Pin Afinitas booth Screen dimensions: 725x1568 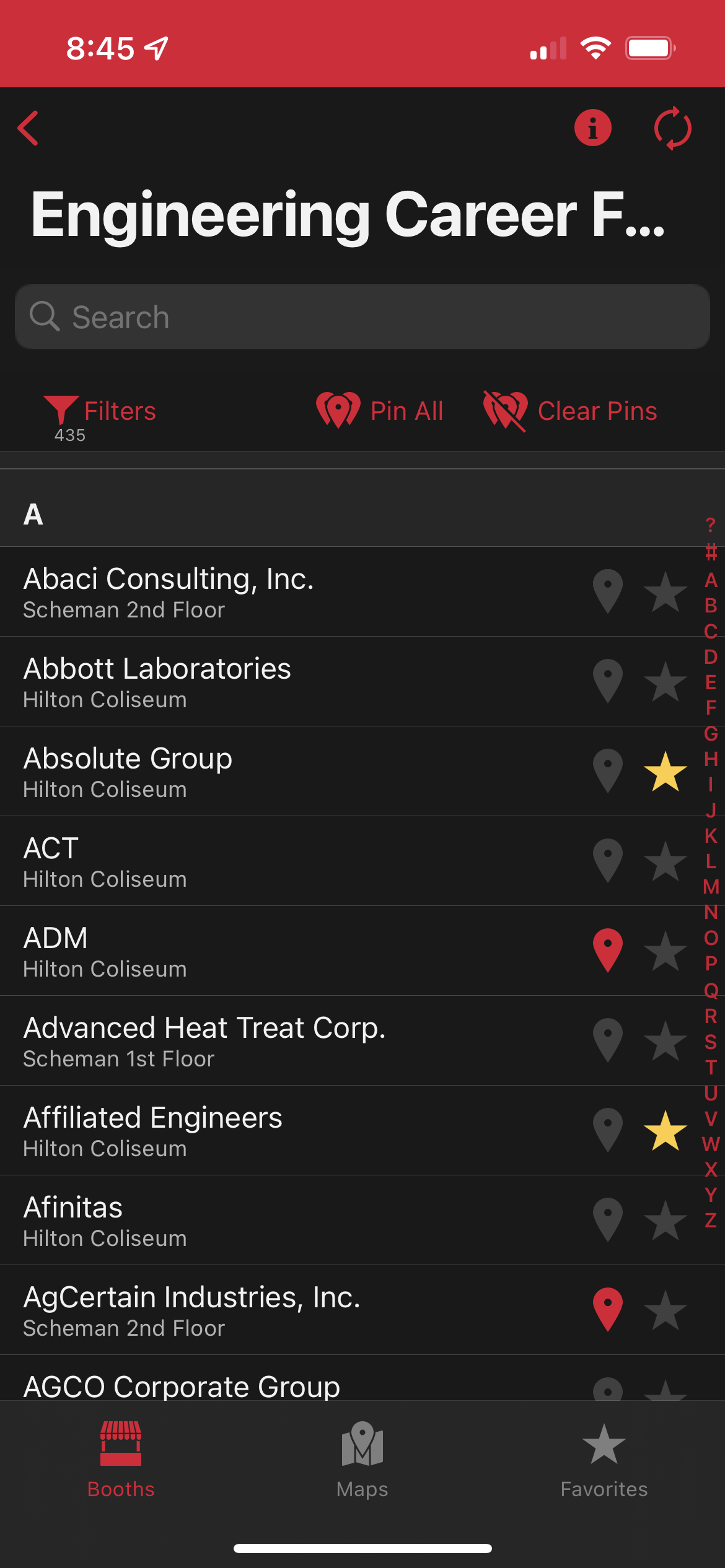[608, 1220]
